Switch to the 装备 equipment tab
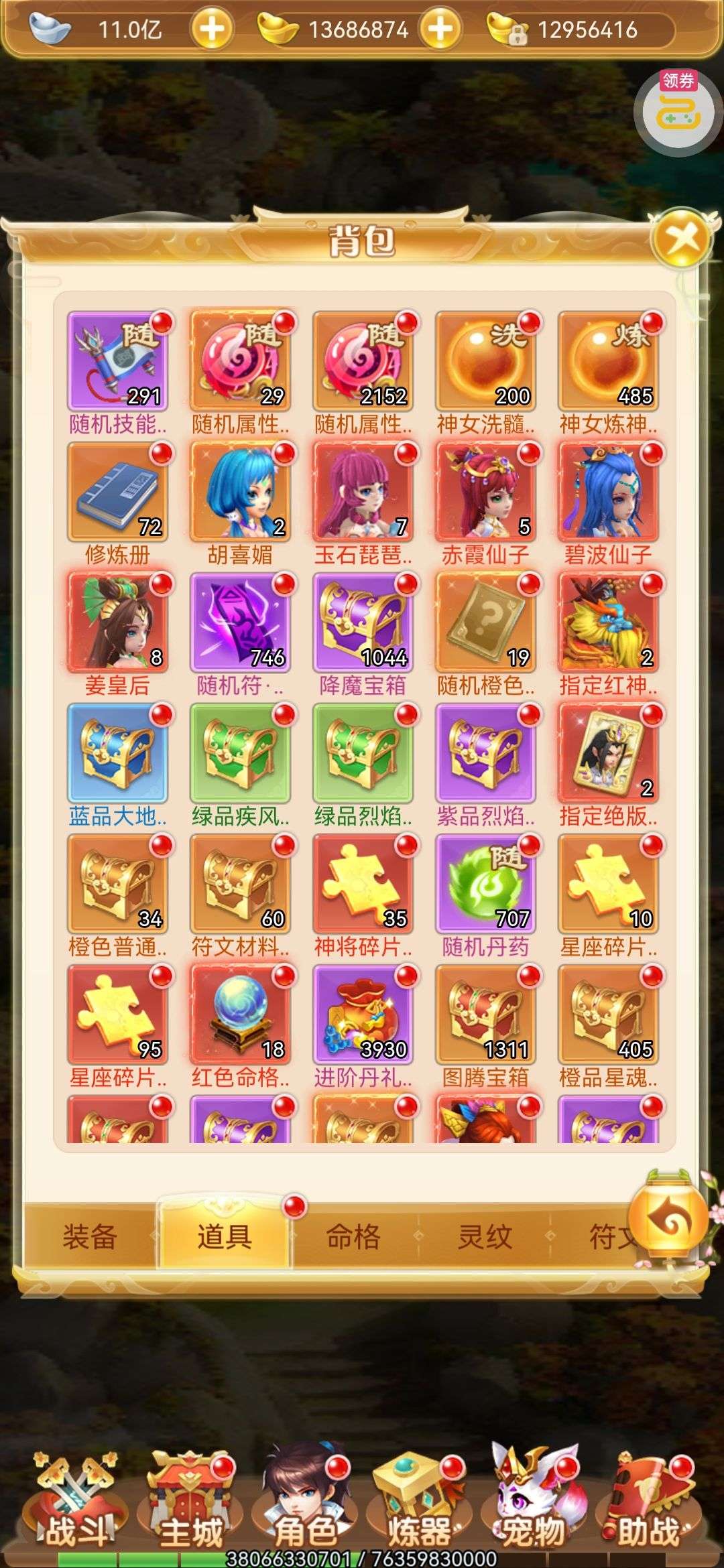 [x=90, y=1236]
